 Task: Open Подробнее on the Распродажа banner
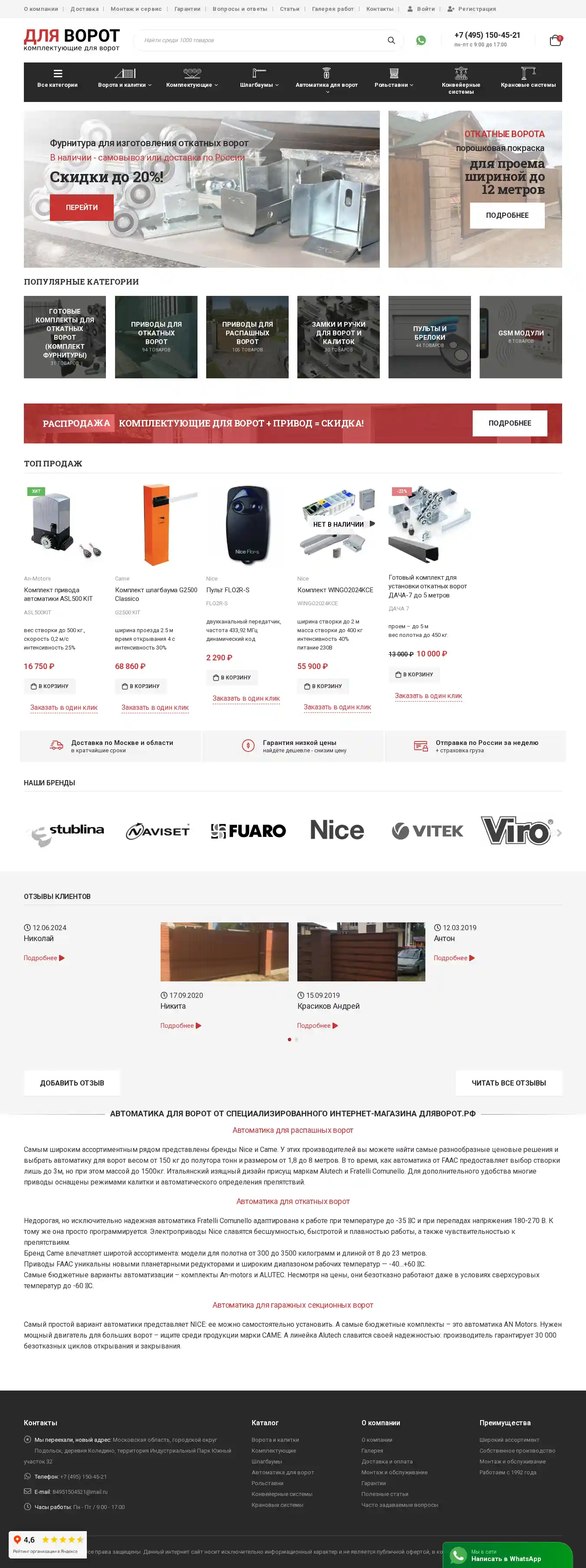click(509, 423)
